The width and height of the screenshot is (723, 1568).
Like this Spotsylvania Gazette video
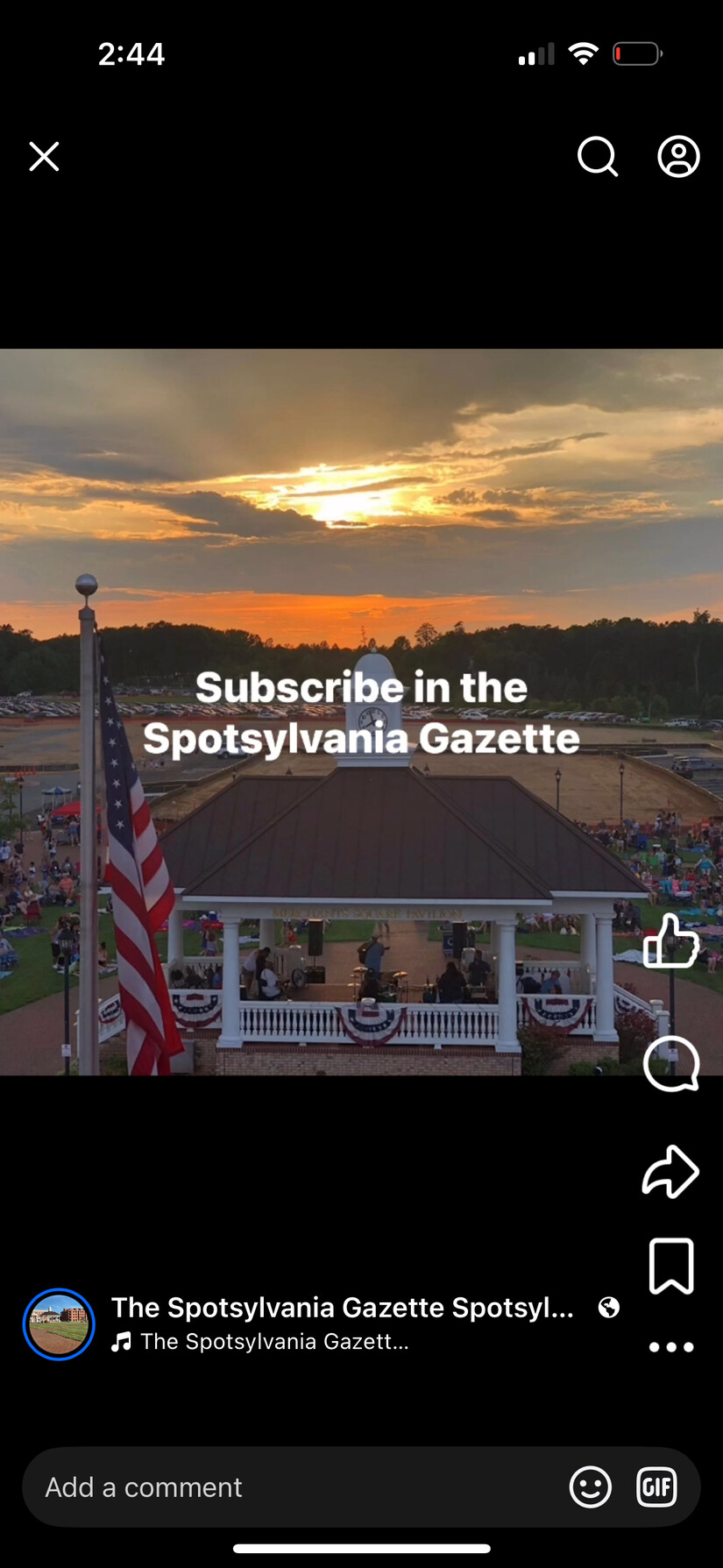point(670,941)
